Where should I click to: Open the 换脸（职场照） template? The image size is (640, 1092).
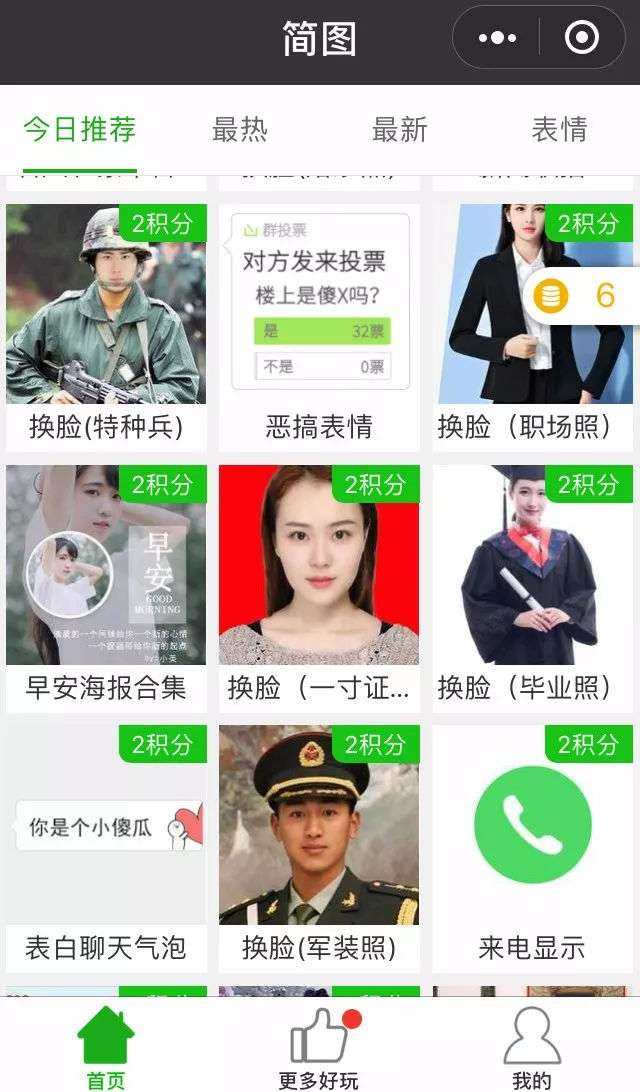tap(533, 327)
